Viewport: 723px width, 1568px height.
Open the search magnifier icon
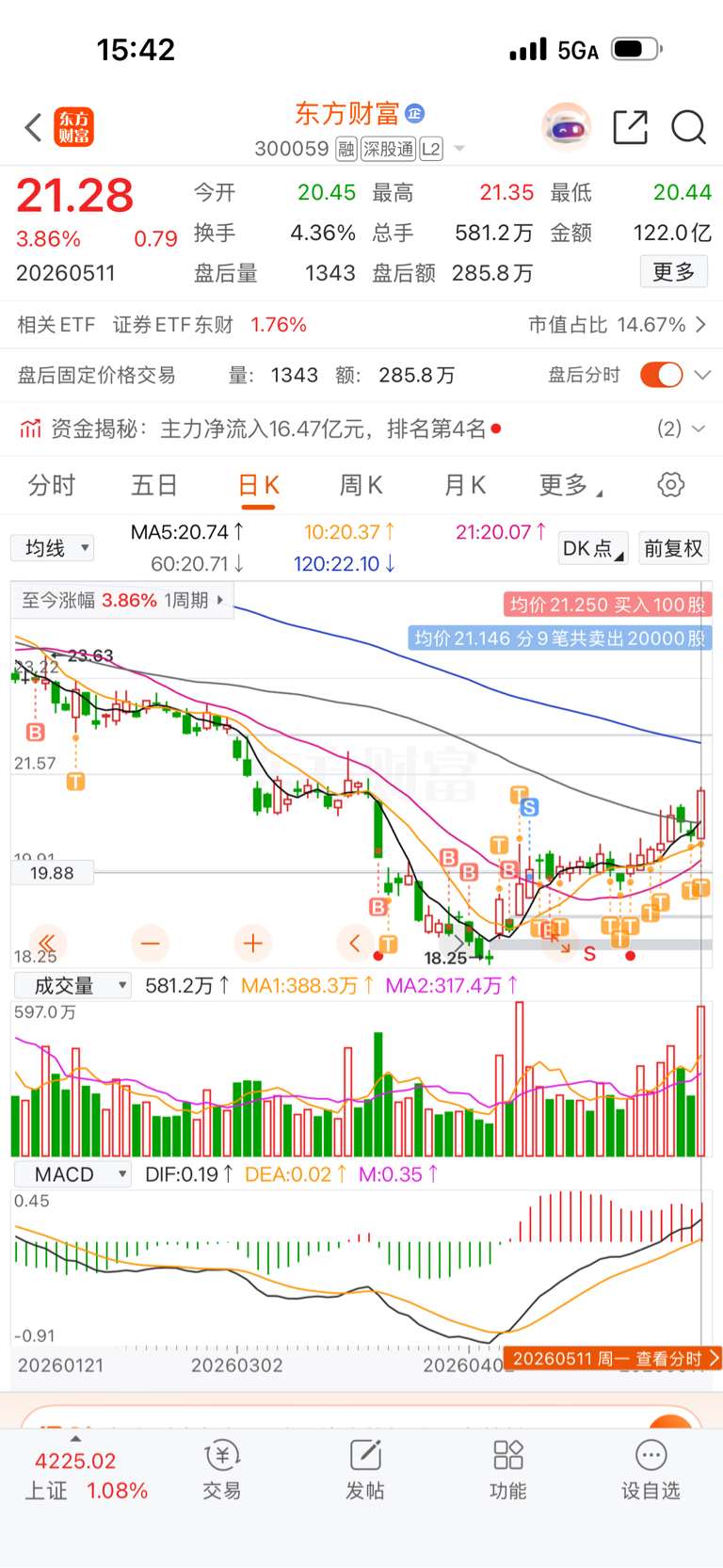click(688, 127)
